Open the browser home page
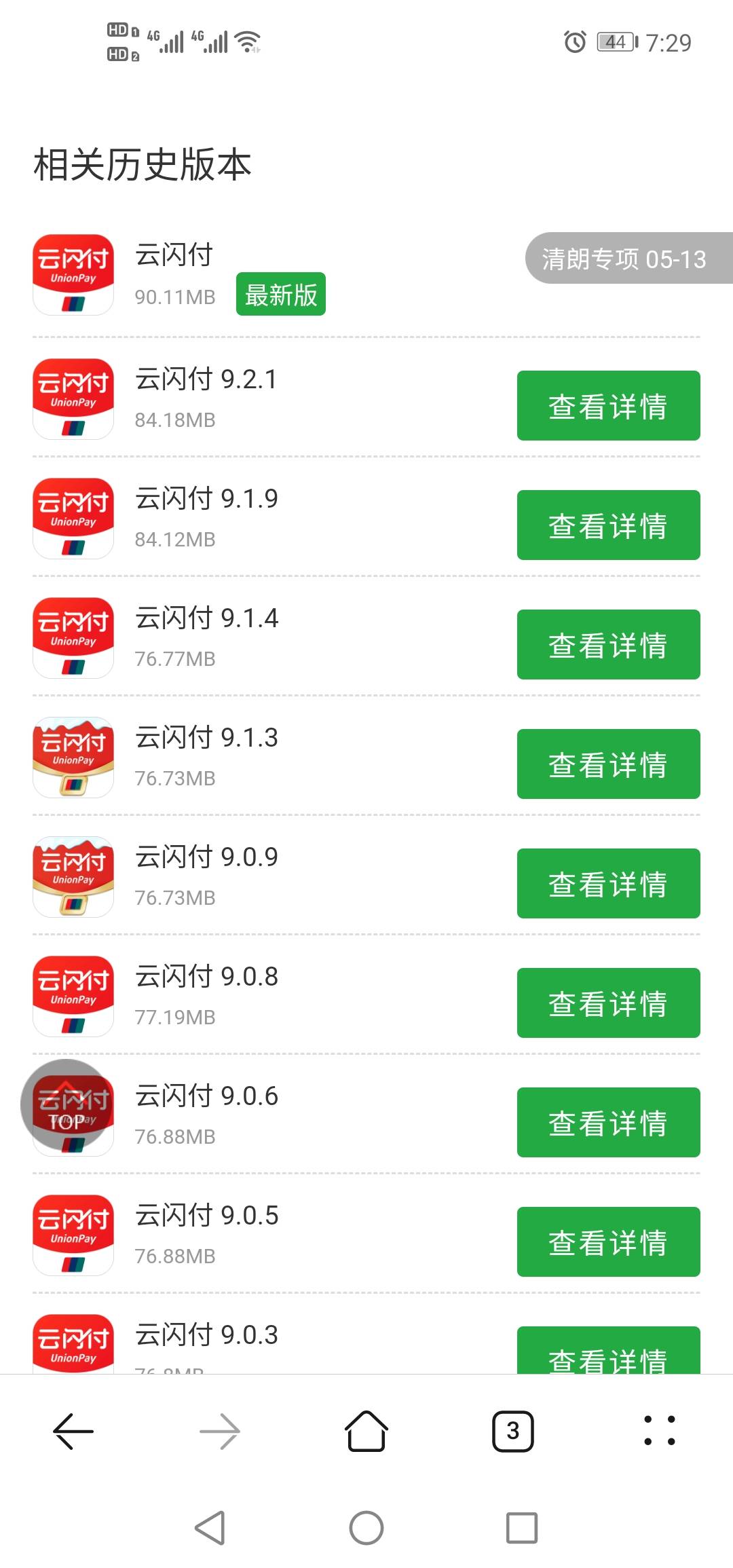This screenshot has height=1568, width=733. pyautogui.click(x=366, y=1431)
